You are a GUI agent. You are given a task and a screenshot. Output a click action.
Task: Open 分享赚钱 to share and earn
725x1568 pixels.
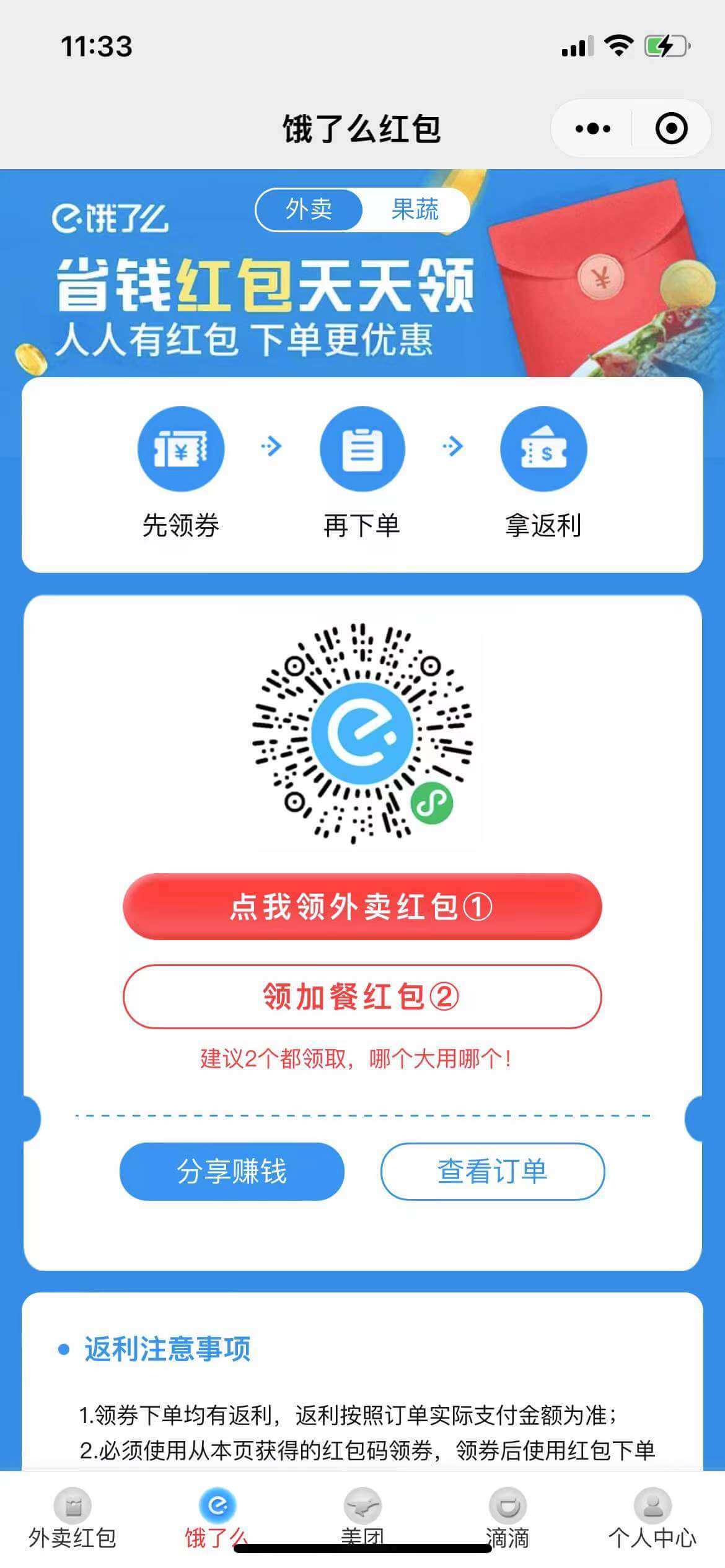coord(232,1171)
